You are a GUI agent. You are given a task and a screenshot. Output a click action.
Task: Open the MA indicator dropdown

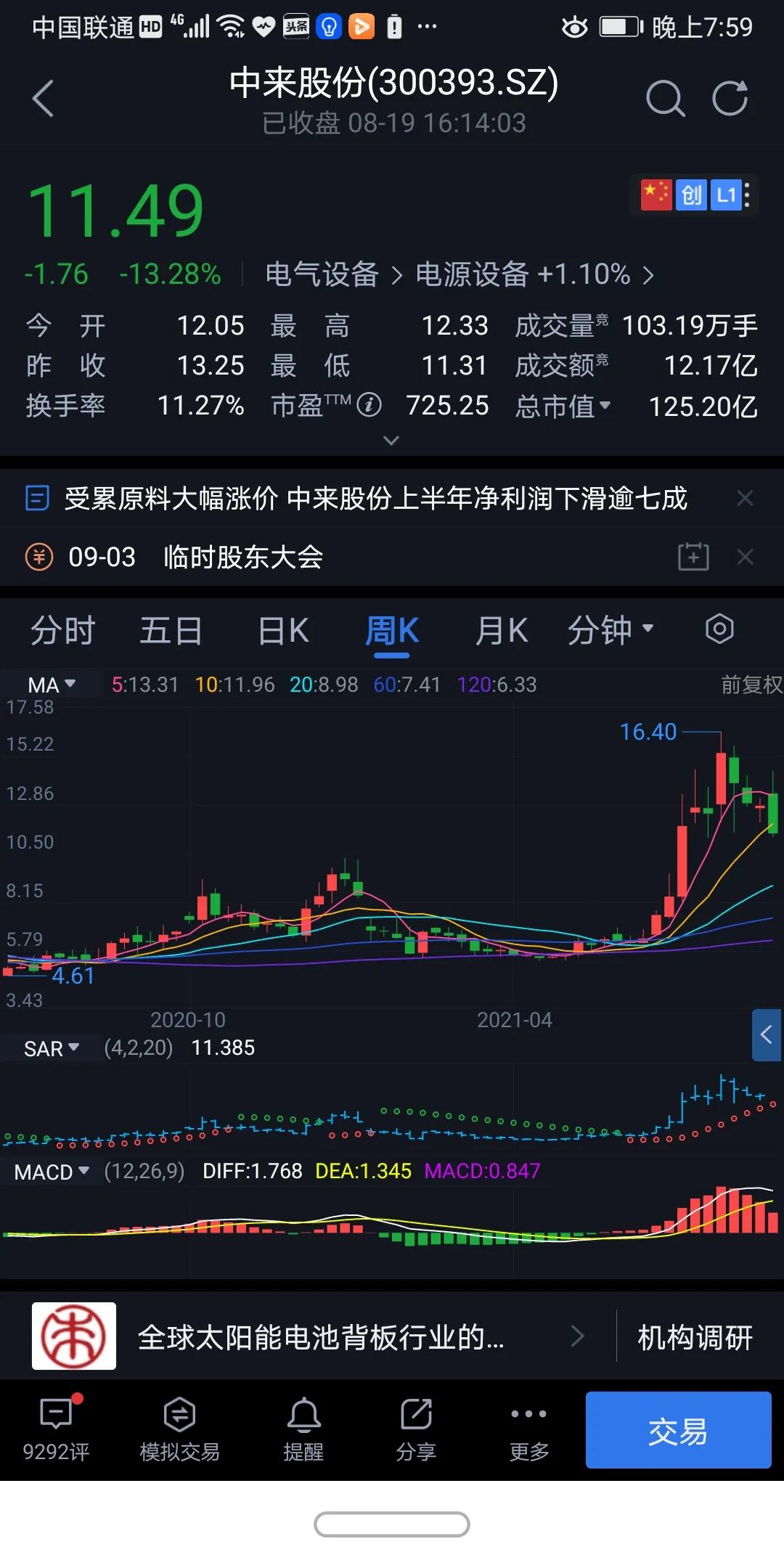[x=52, y=684]
